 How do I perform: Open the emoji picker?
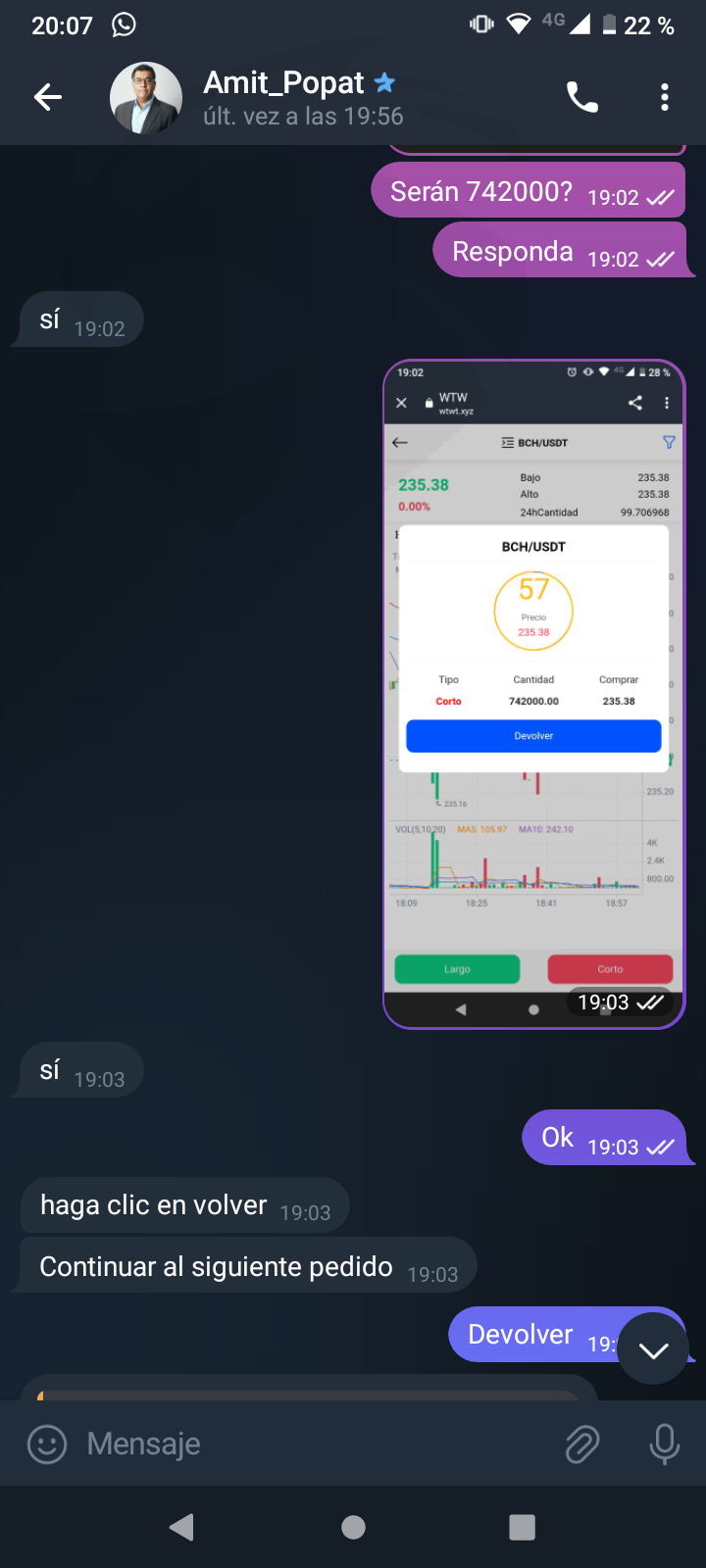(47, 1444)
